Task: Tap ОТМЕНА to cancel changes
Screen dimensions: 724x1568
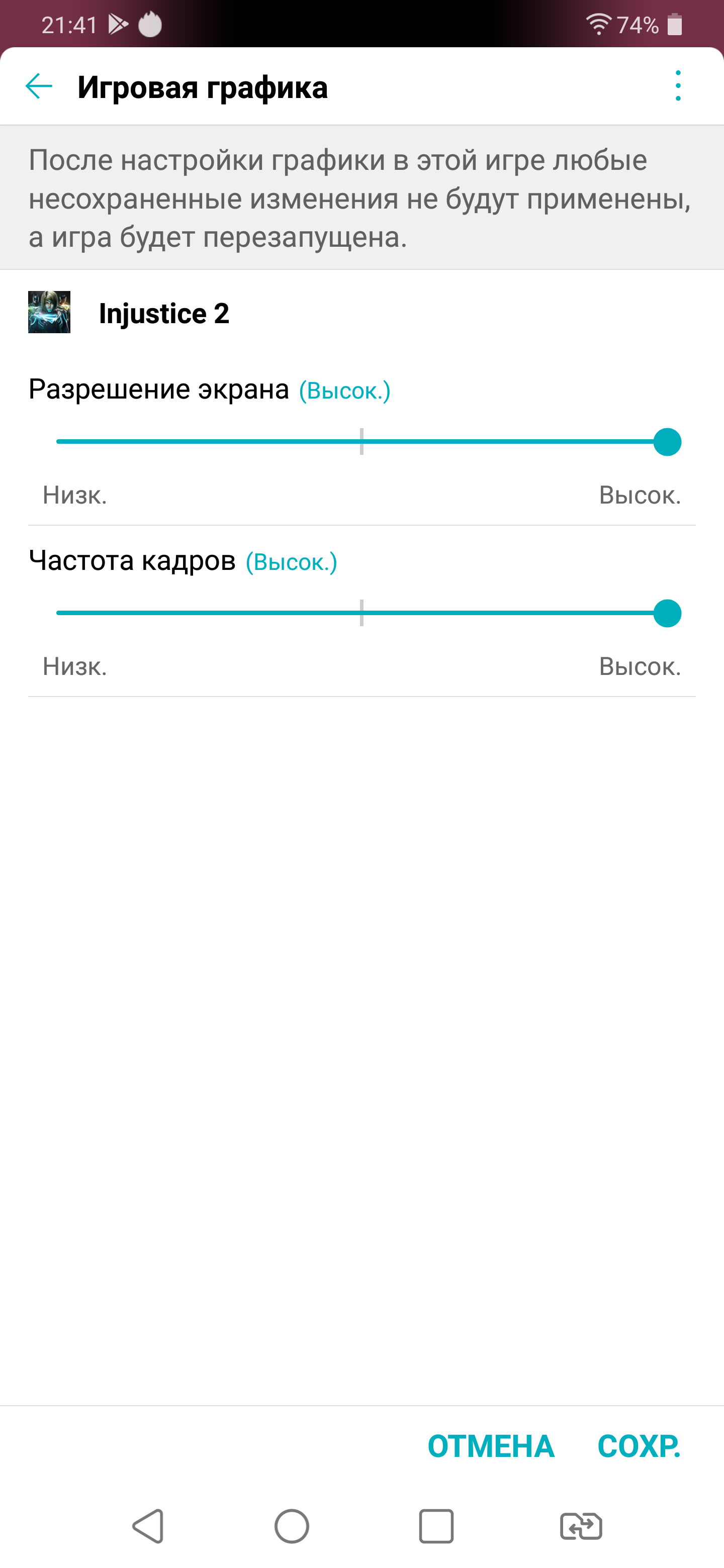Action: 491,1446
